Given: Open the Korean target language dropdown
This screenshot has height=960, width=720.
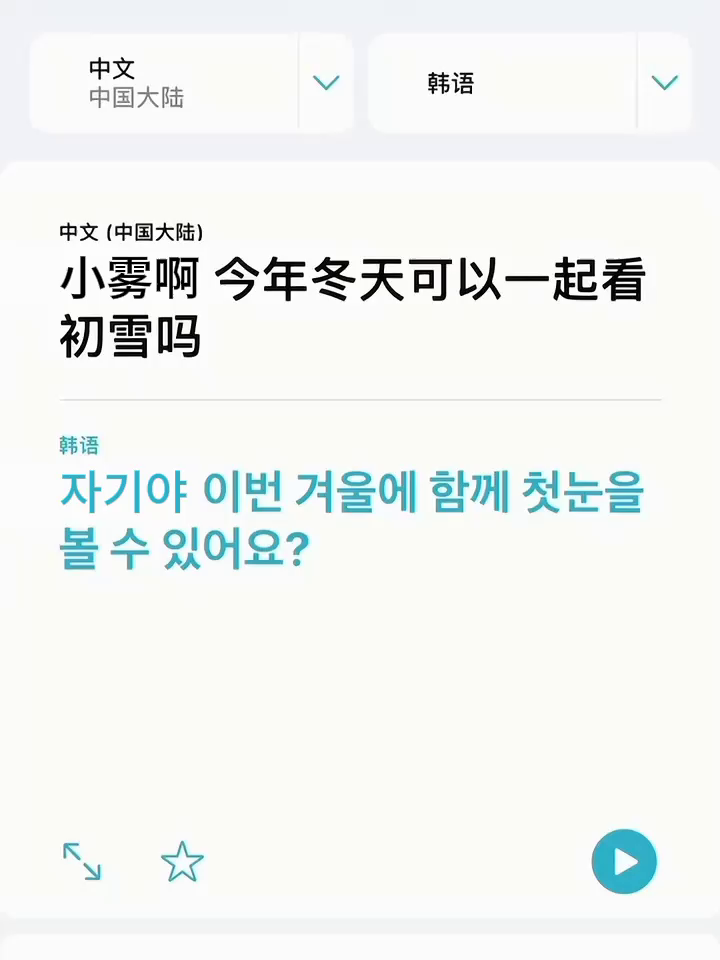Looking at the screenshot, I should 664,83.
